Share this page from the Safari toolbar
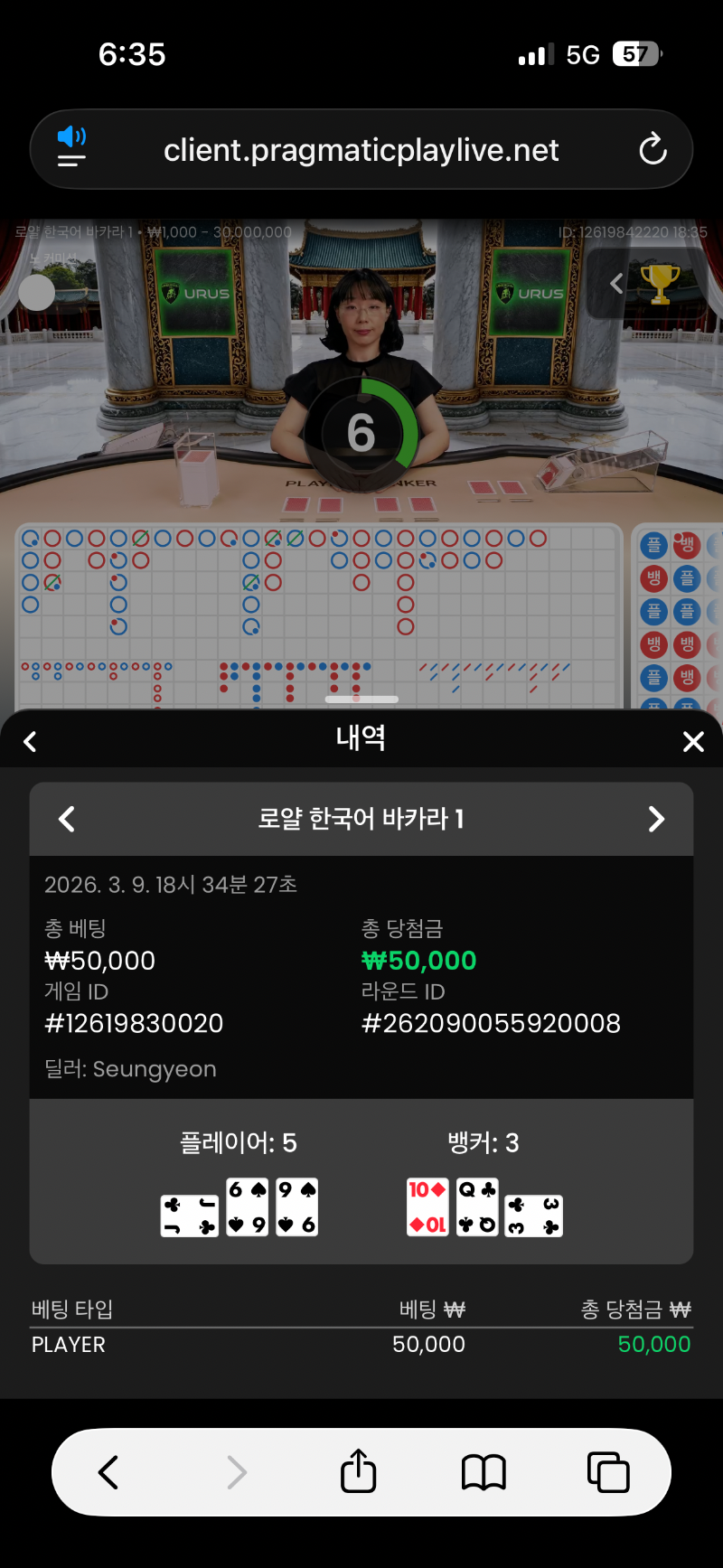The image size is (723, 1568). point(359,1472)
